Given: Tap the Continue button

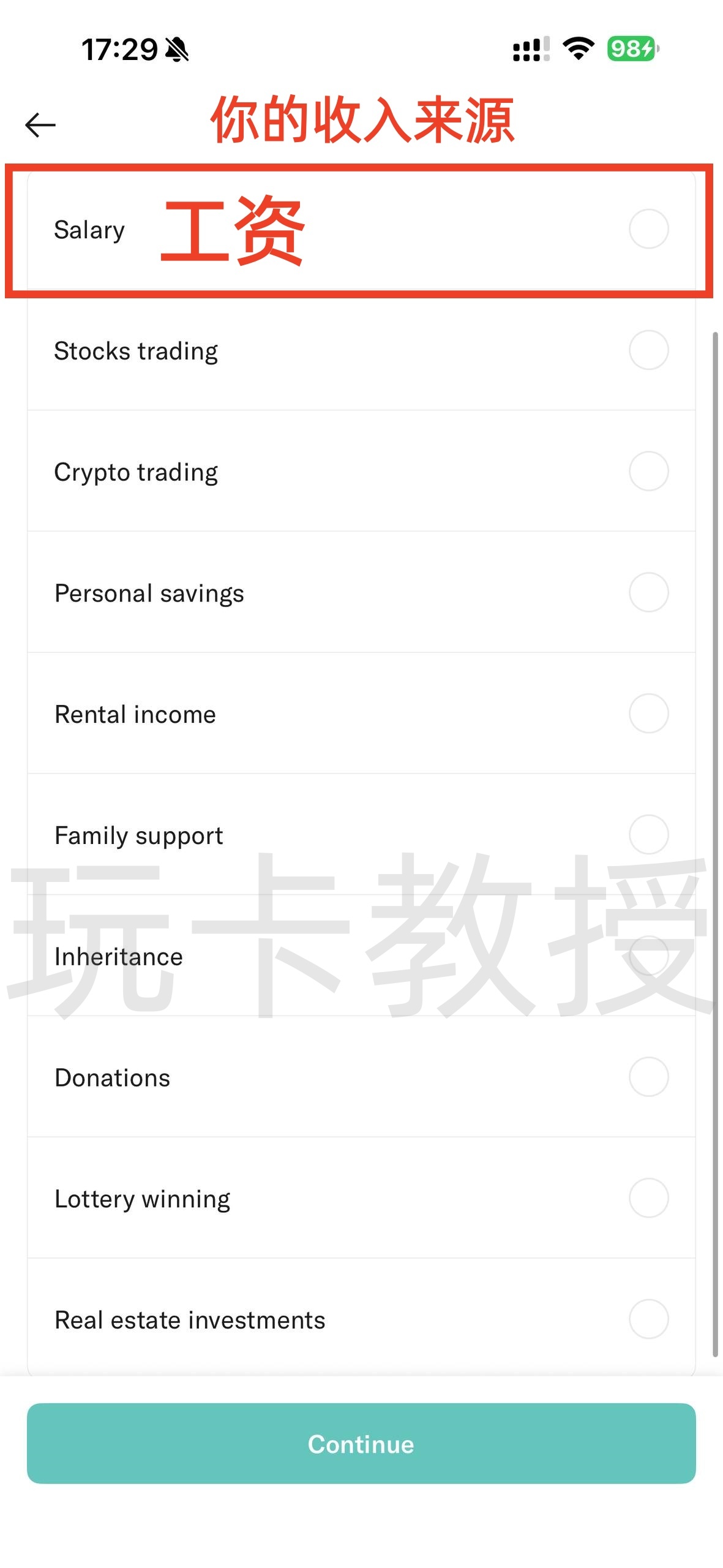Looking at the screenshot, I should [361, 1444].
